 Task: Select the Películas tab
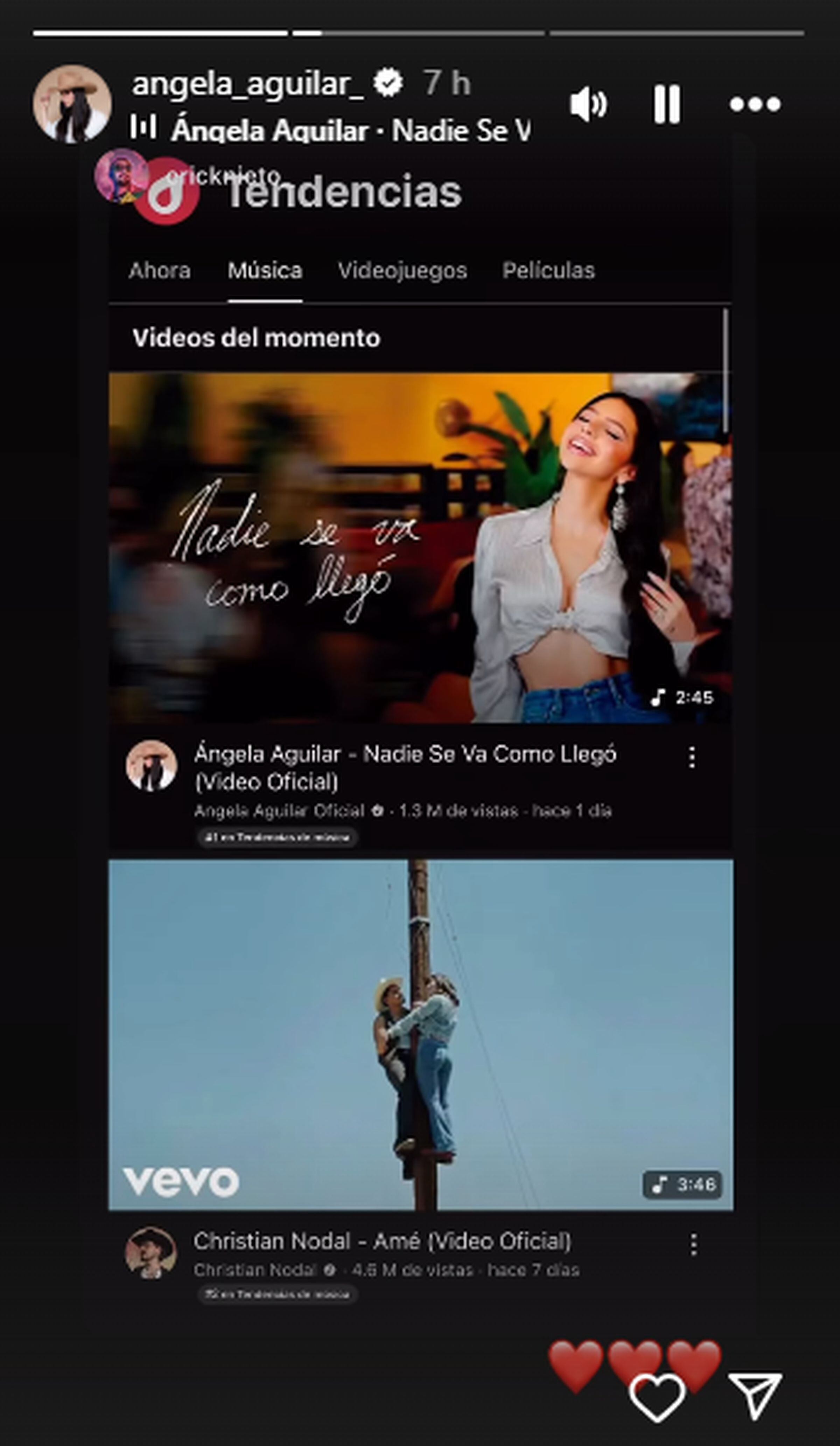tap(548, 270)
